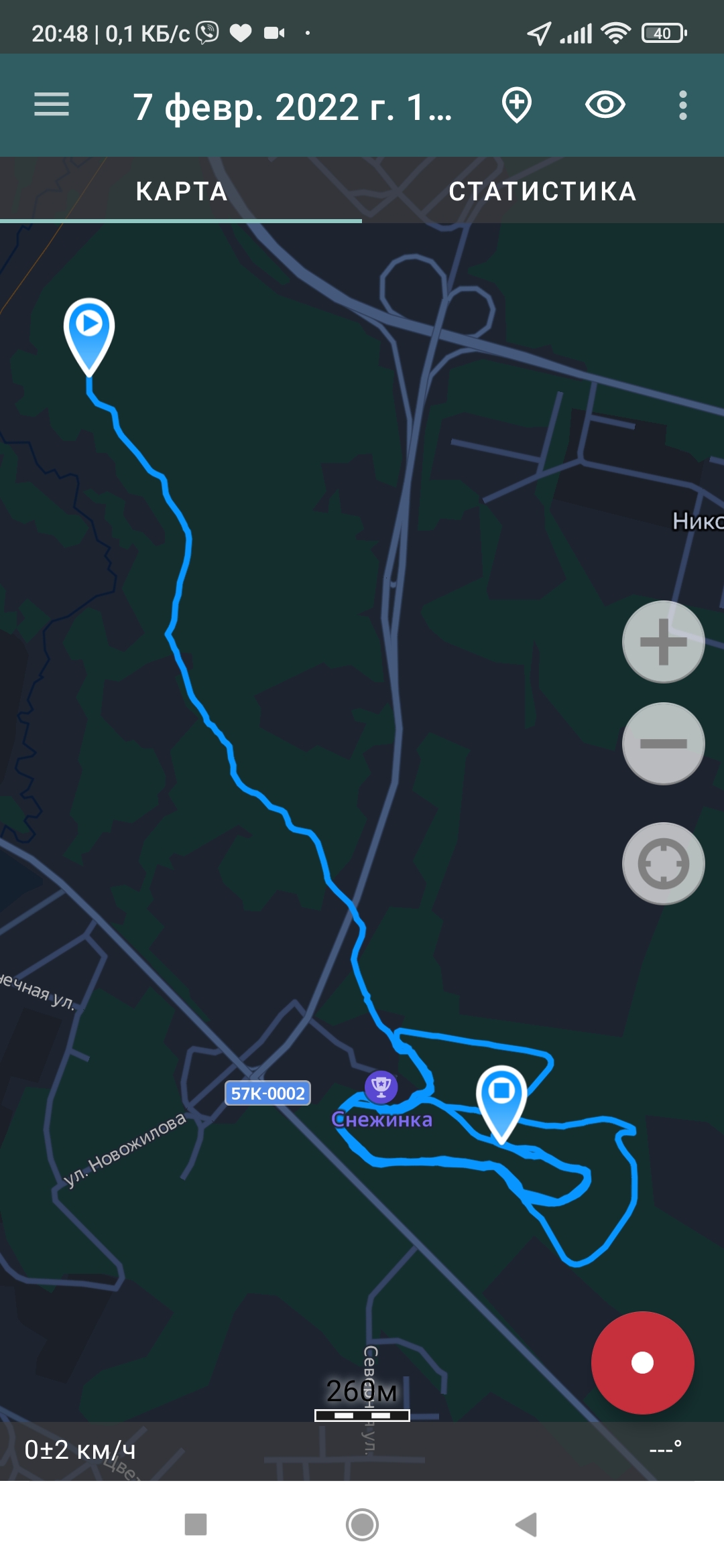Add a marker with the pin-plus icon
Screen dimensions: 724x1568
pos(517,105)
